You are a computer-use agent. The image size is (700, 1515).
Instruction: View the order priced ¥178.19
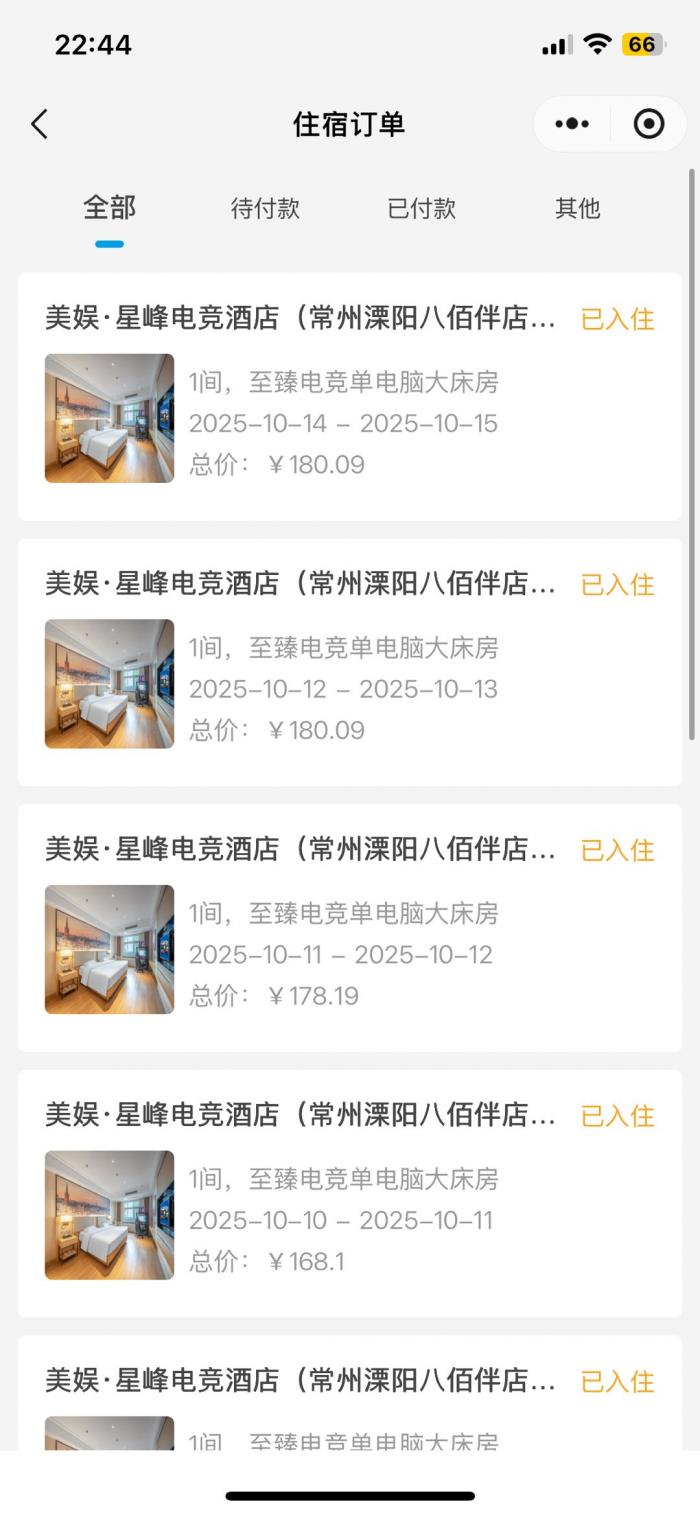coord(349,927)
